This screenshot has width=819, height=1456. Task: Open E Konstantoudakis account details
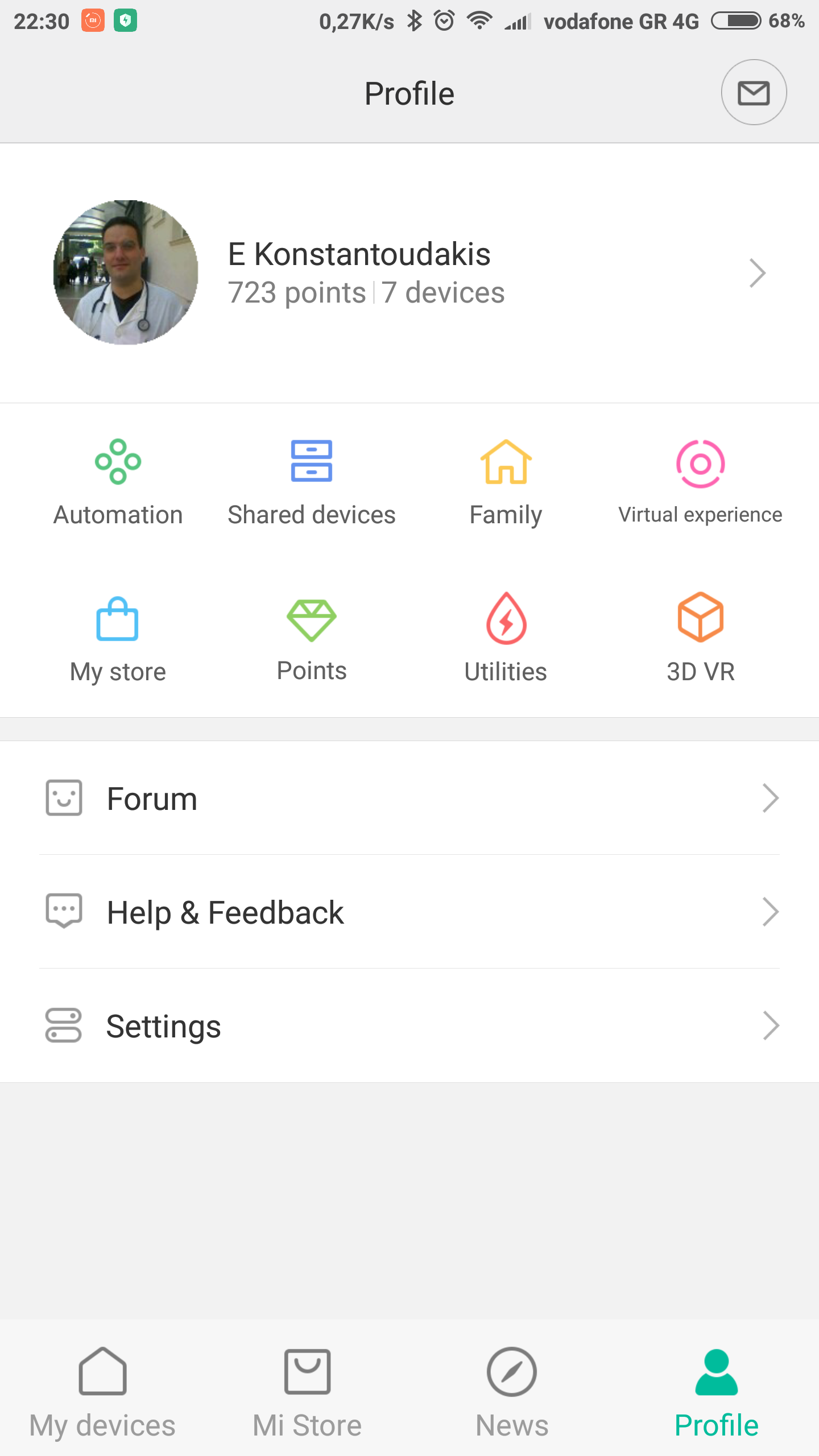[x=409, y=273]
